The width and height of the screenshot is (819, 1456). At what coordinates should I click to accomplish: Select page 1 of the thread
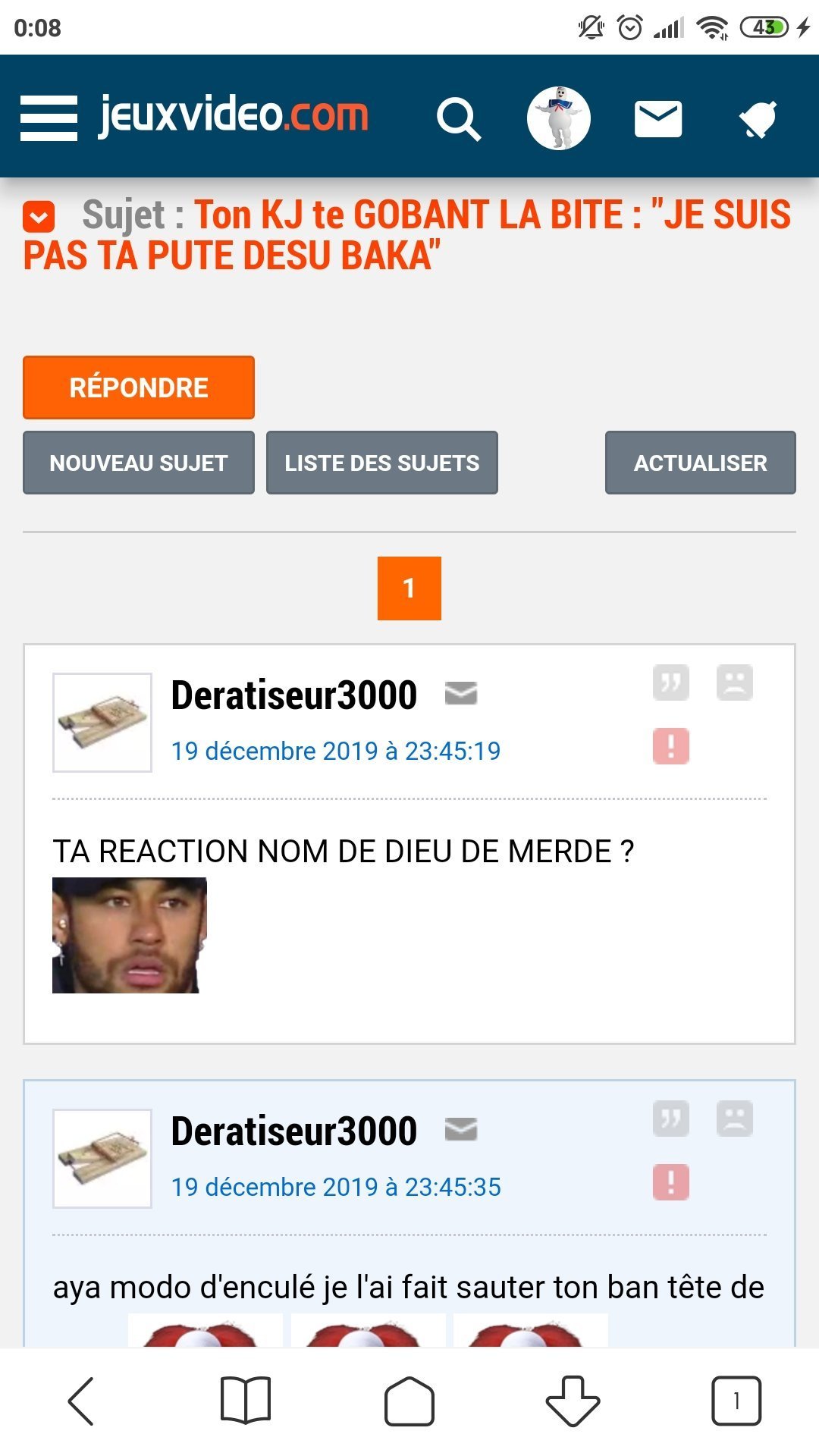409,588
